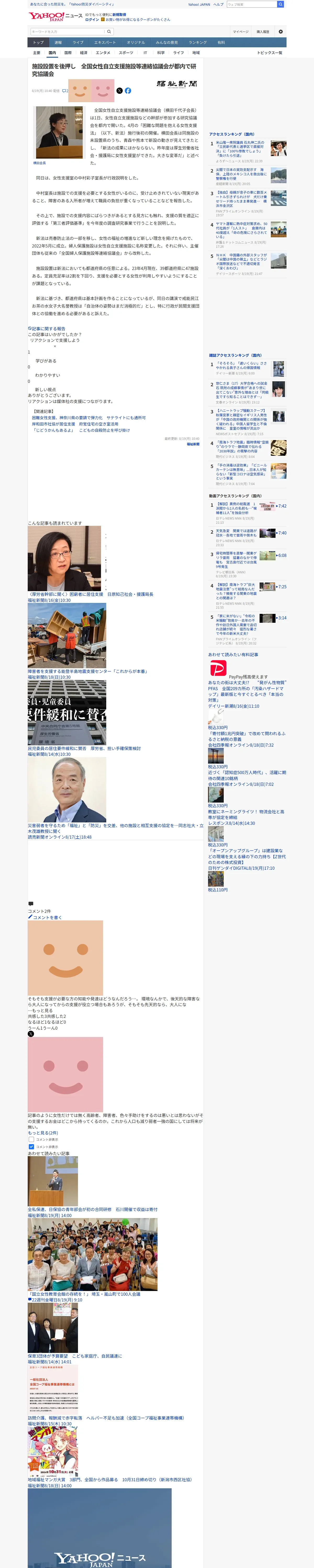Open マイページ link
314x1568 pixels.
pos(240,32)
